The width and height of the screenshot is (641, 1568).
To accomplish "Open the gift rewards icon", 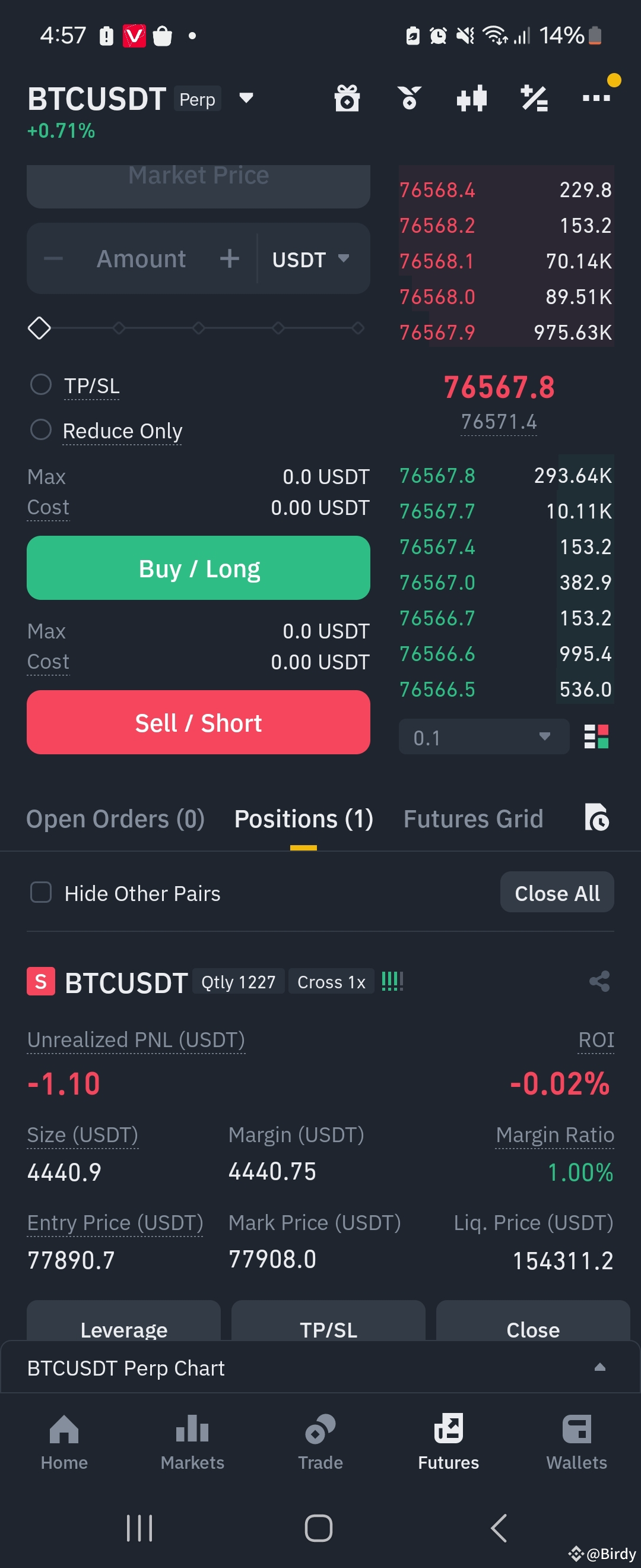I will (347, 98).
